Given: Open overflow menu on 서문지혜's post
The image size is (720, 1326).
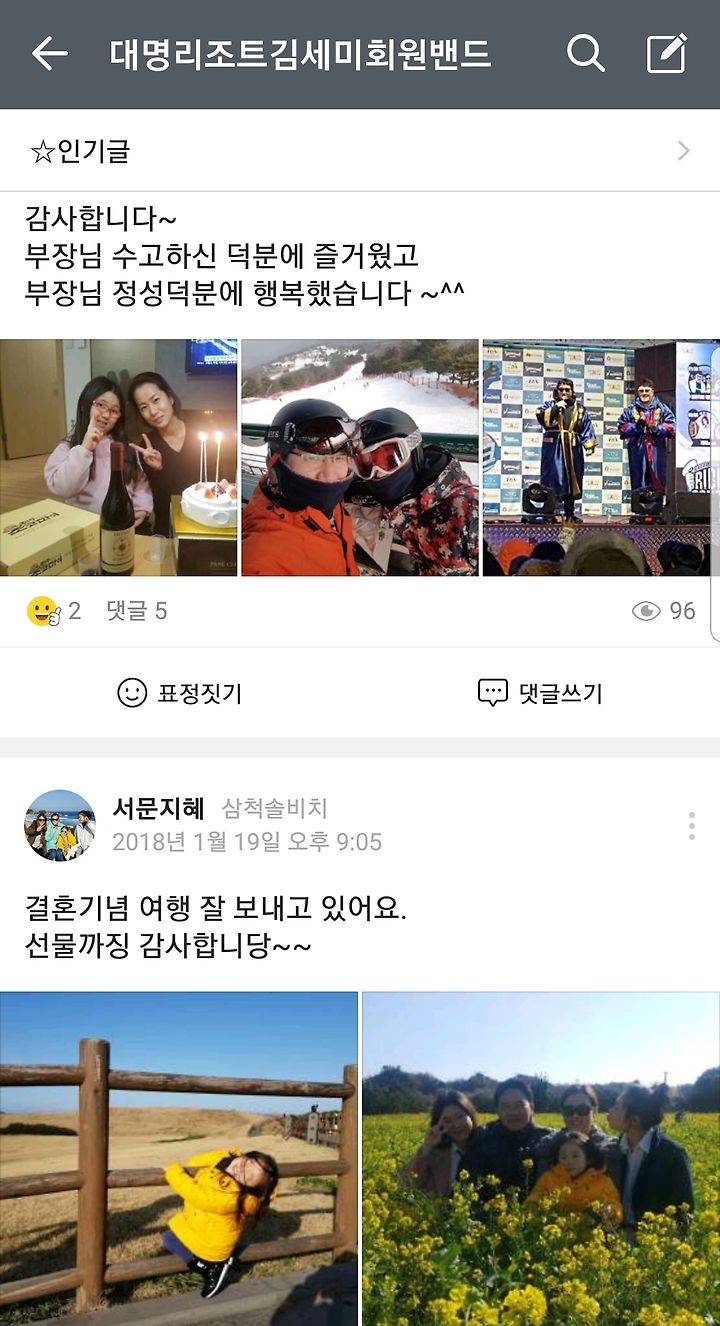Looking at the screenshot, I should (691, 826).
